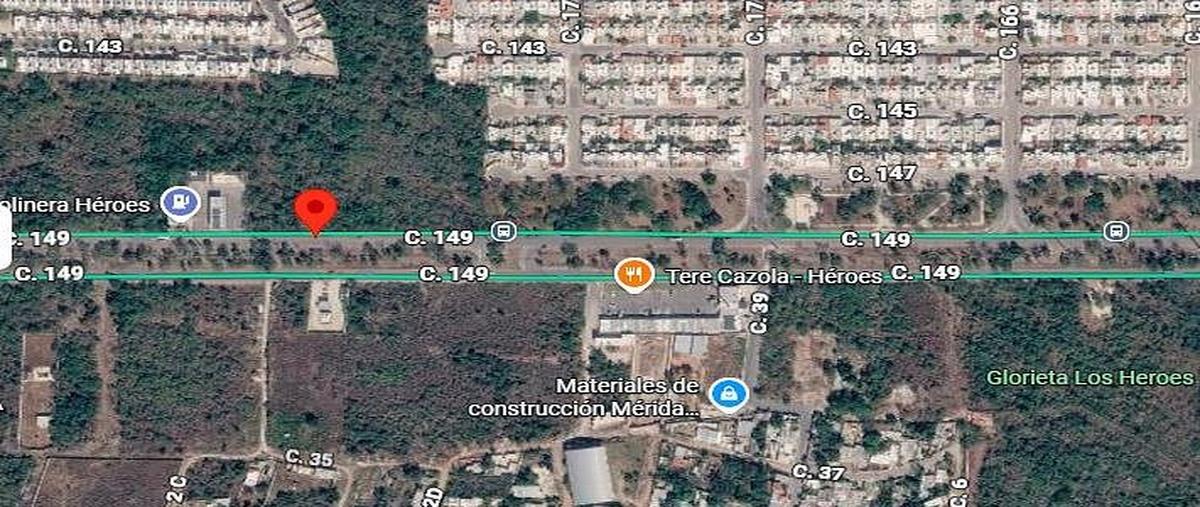Open the Gasolinera Héroes gas station marker

[180, 204]
